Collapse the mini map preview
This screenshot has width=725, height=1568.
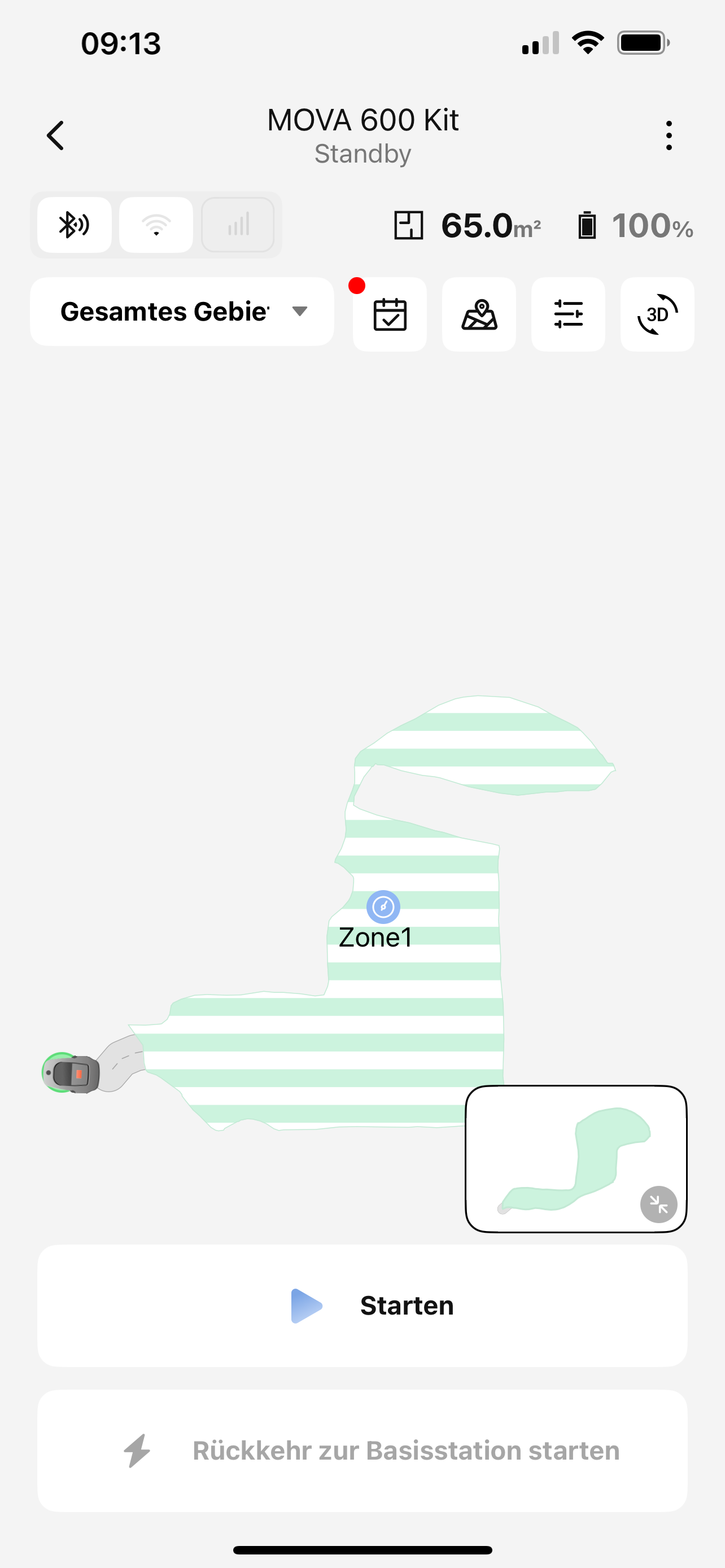658,1204
